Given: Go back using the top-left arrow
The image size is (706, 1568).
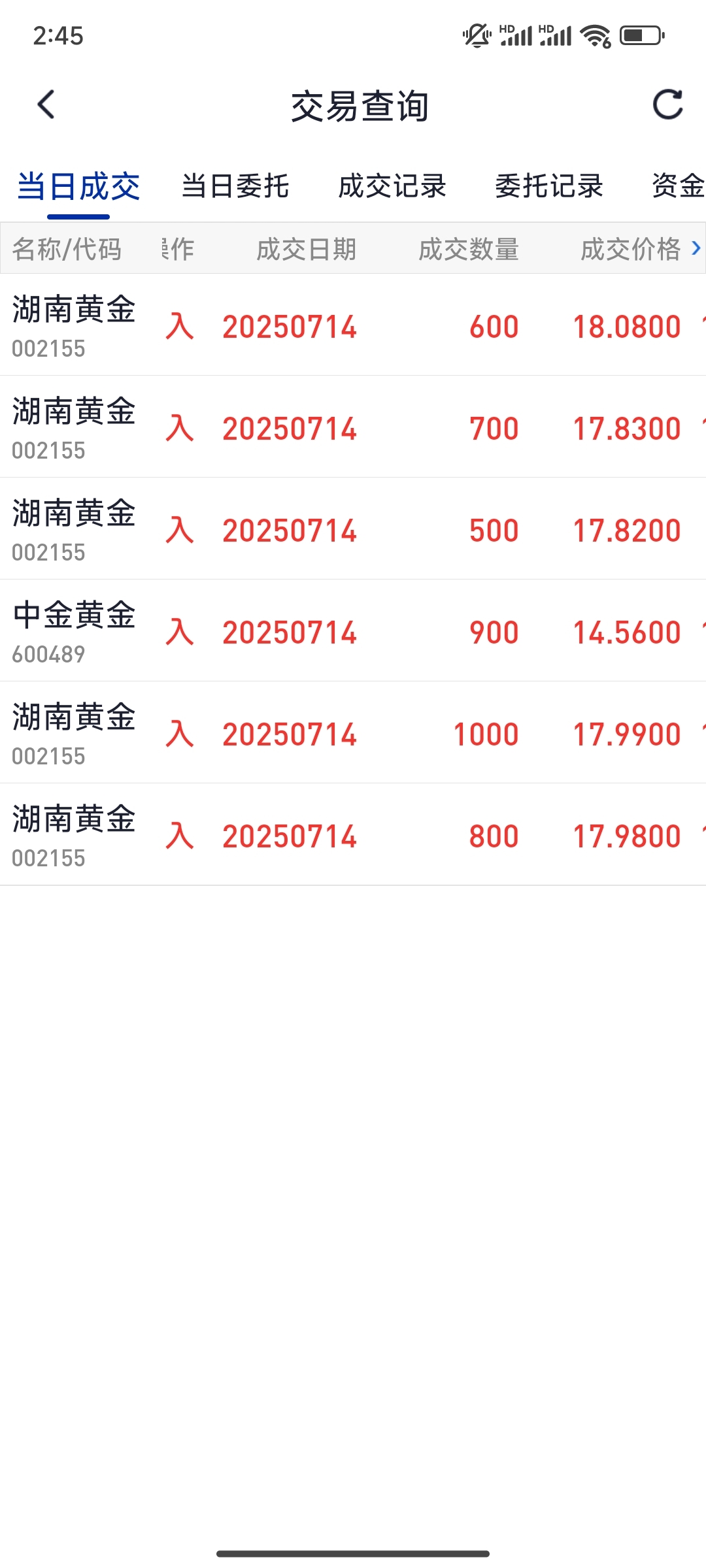Looking at the screenshot, I should click(x=46, y=105).
